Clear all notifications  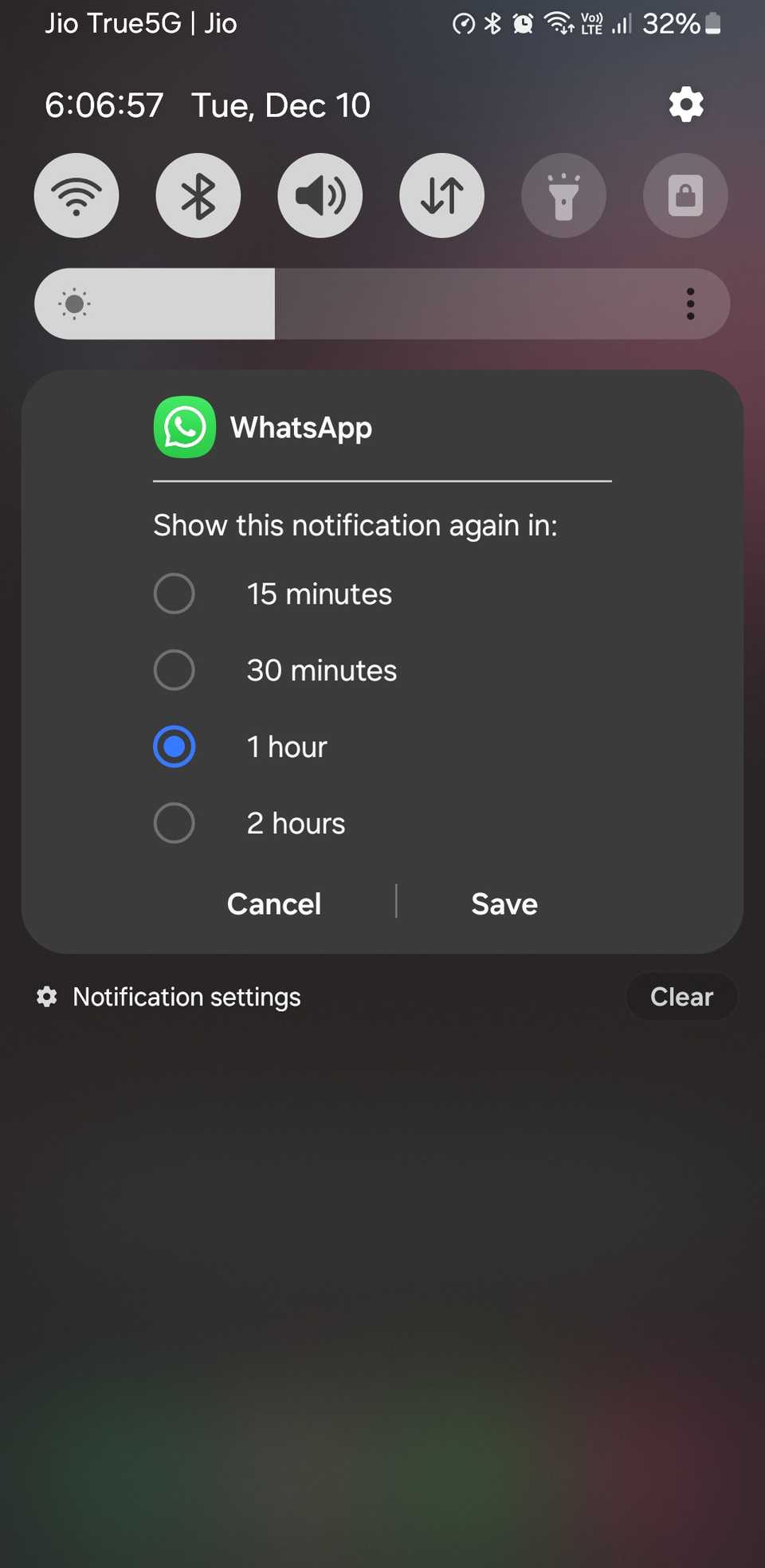(x=681, y=997)
